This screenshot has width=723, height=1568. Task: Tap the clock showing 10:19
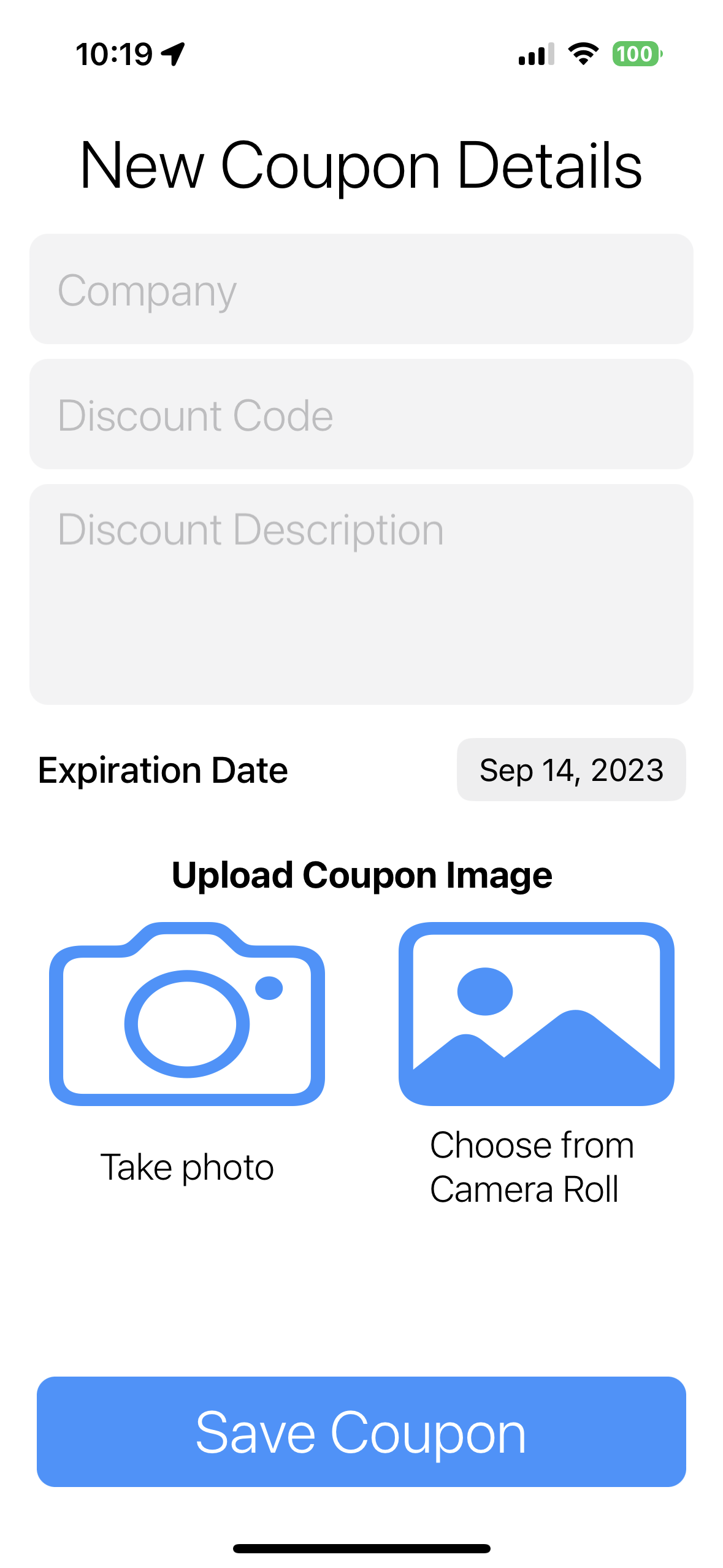pos(115,54)
